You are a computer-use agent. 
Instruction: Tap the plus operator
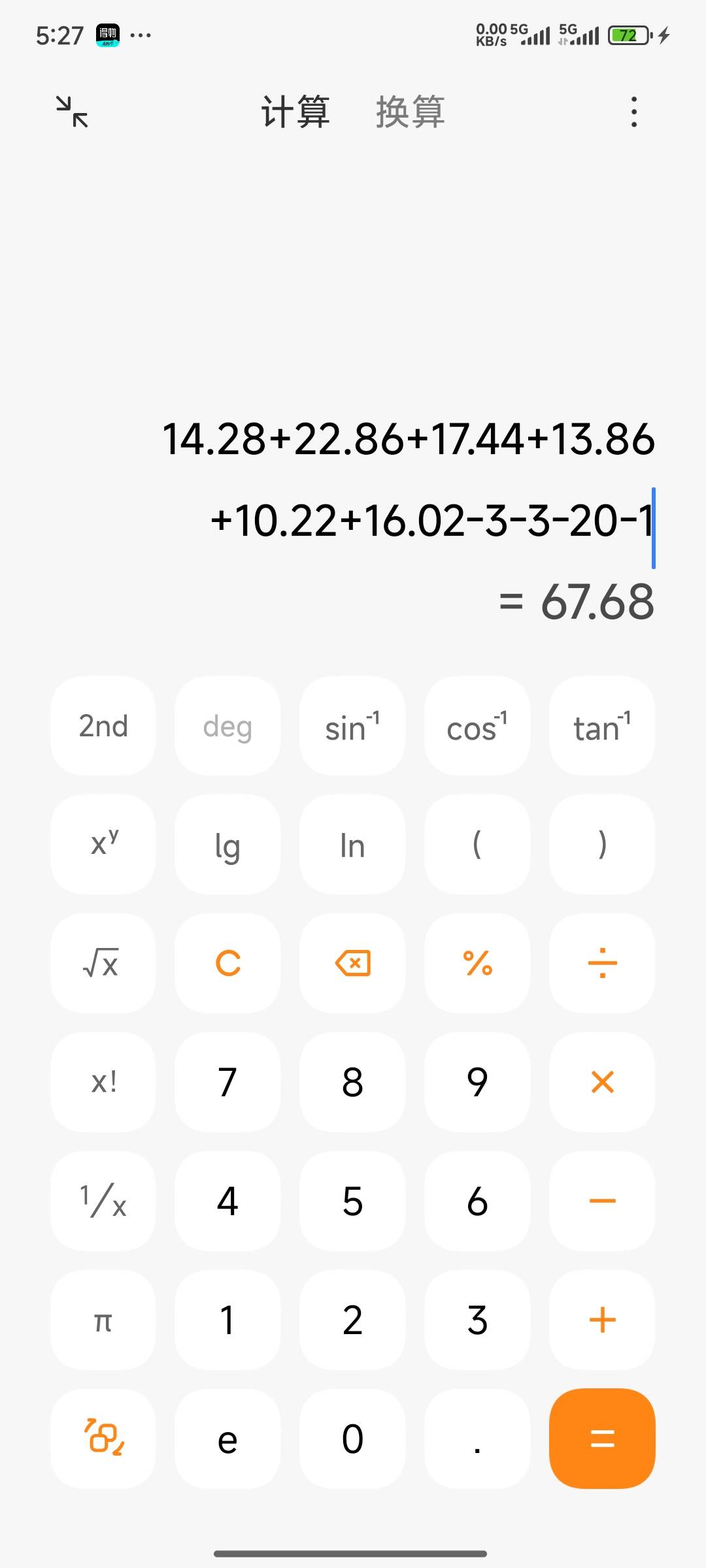(602, 1320)
